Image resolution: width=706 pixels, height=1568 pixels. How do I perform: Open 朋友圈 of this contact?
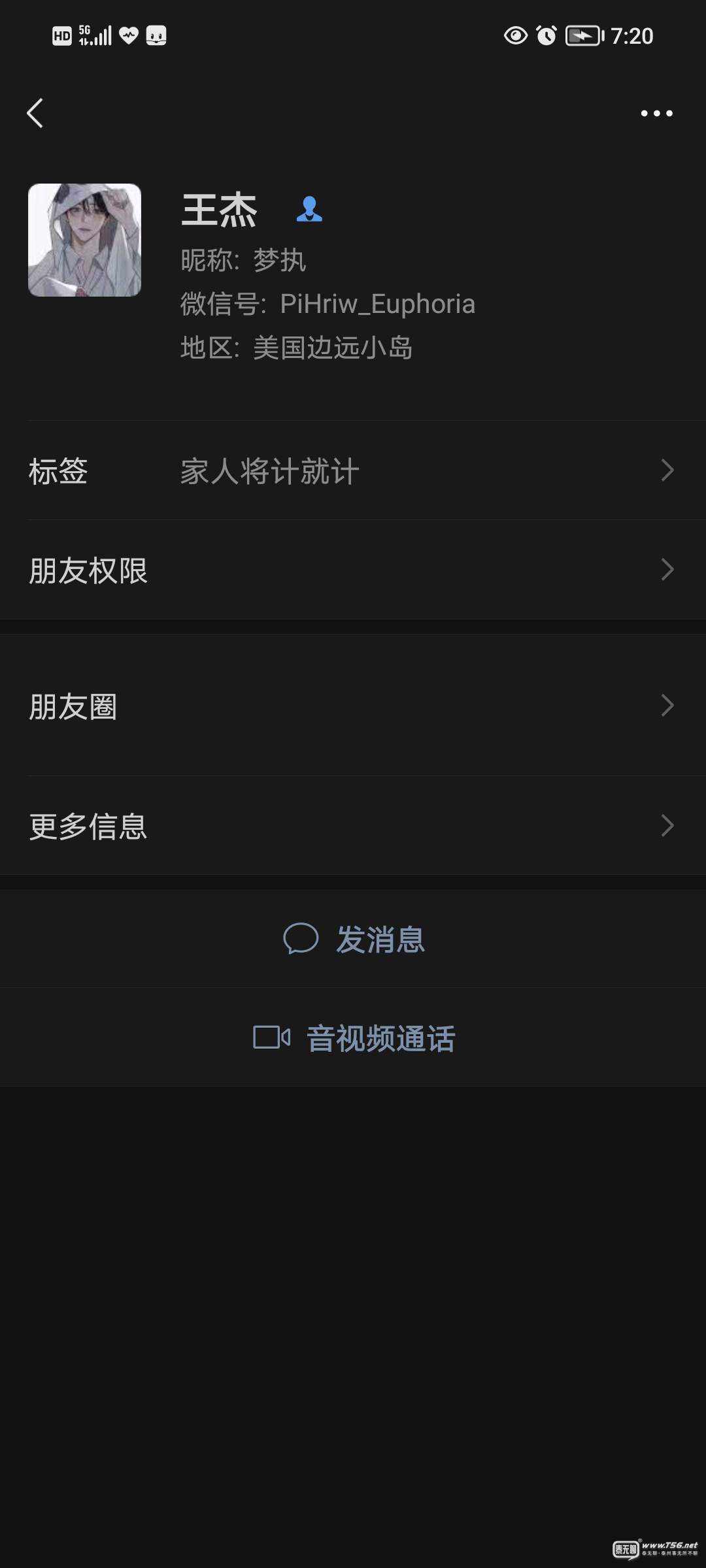[353, 706]
